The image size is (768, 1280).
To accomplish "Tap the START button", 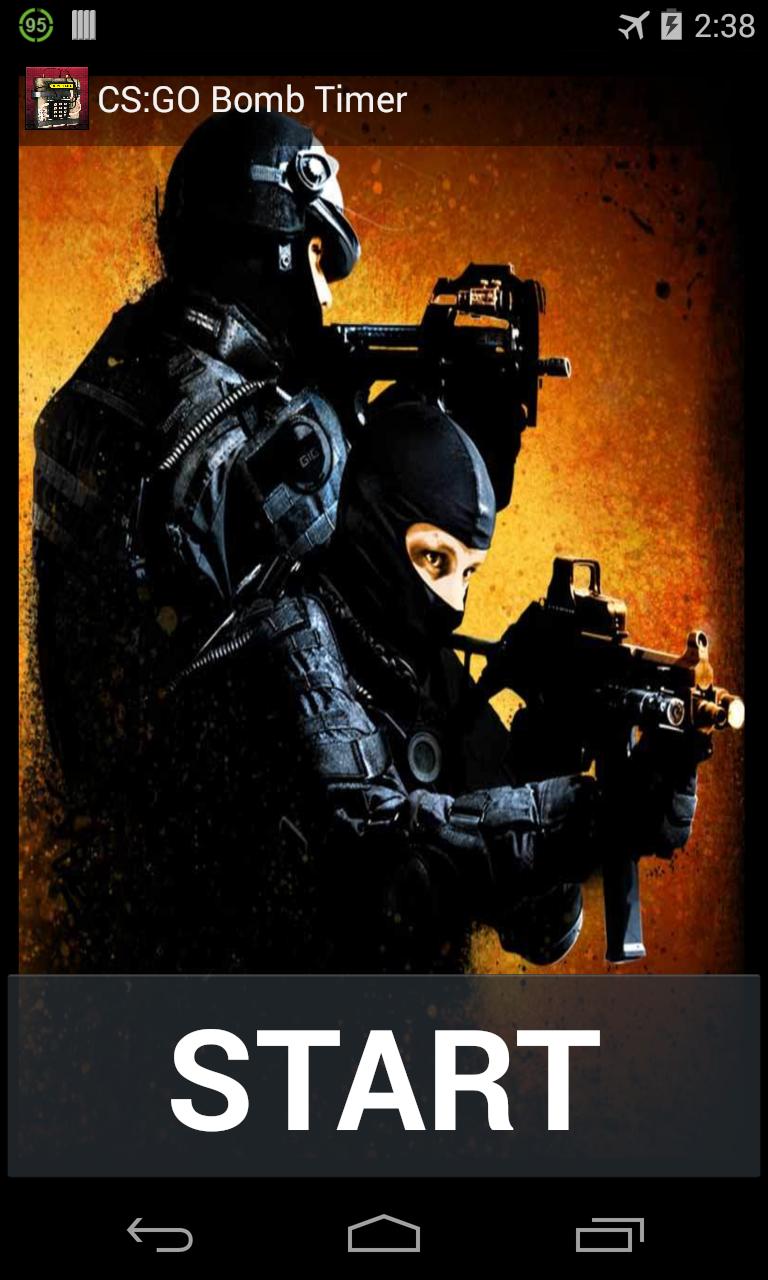I will click(x=384, y=1076).
